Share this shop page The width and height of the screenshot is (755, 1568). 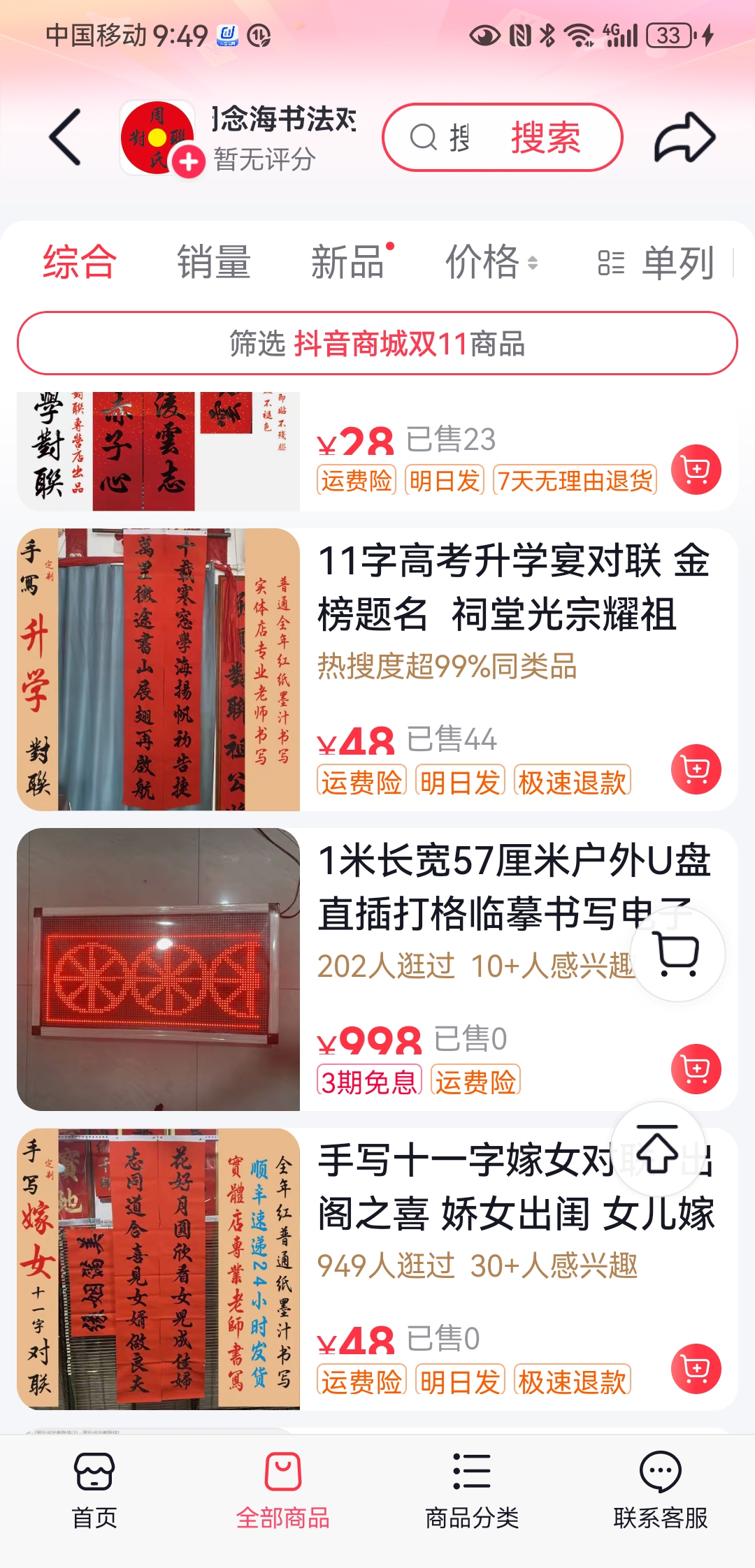(x=684, y=137)
